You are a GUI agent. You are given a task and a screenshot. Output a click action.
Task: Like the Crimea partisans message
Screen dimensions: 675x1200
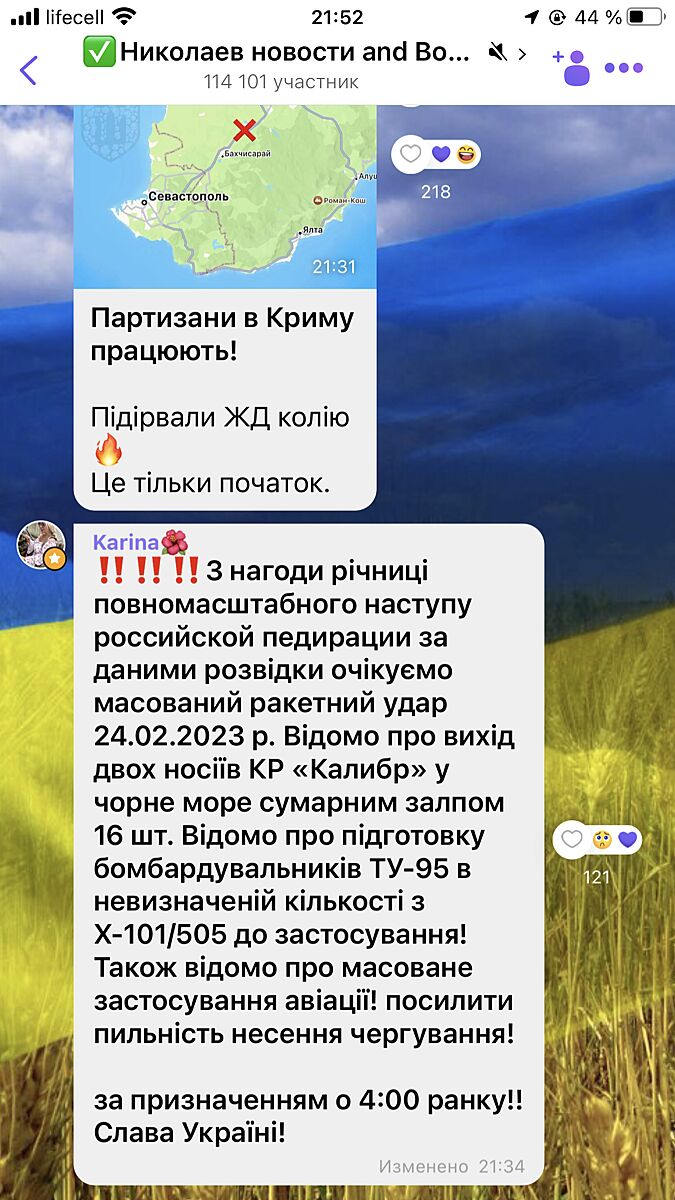pyautogui.click(x=410, y=154)
